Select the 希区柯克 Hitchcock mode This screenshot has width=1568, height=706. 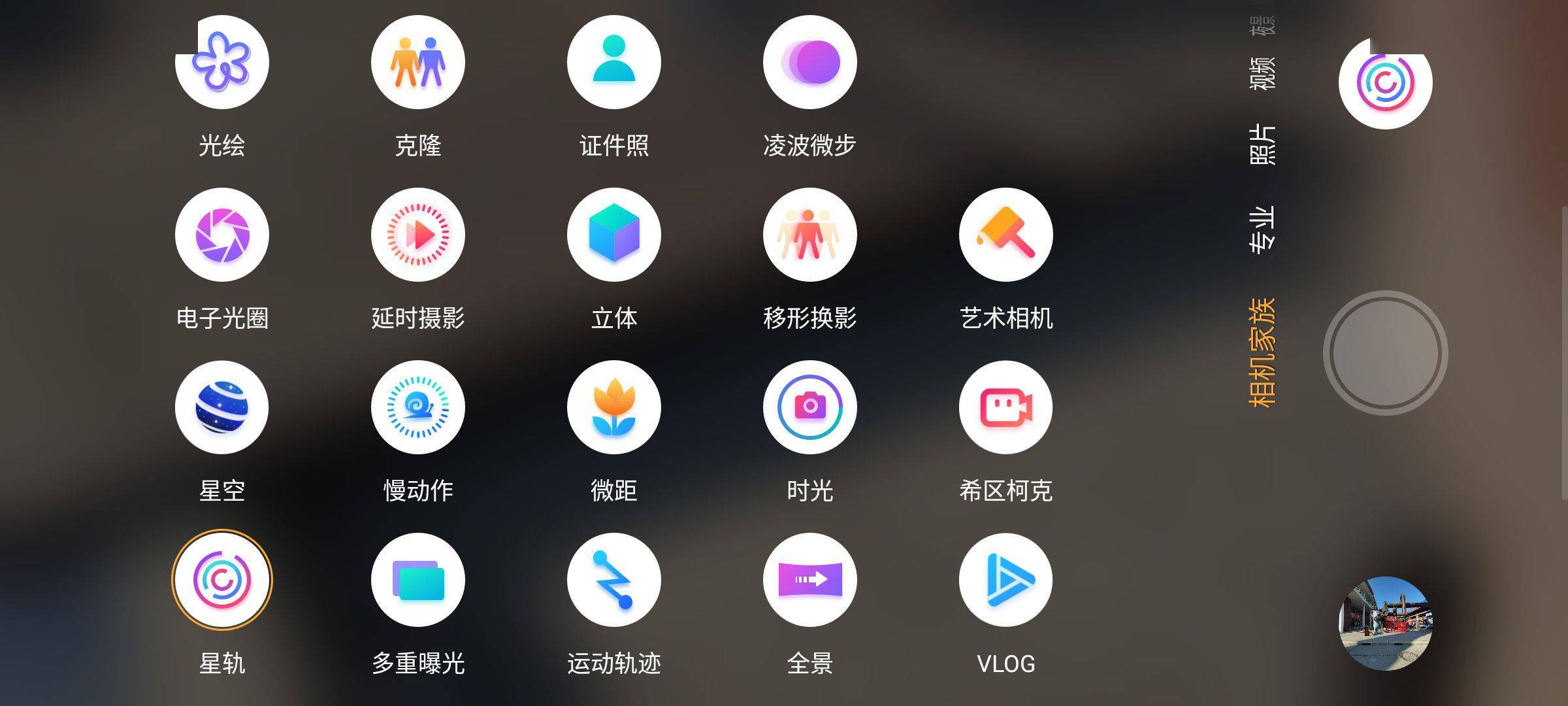click(x=1006, y=407)
